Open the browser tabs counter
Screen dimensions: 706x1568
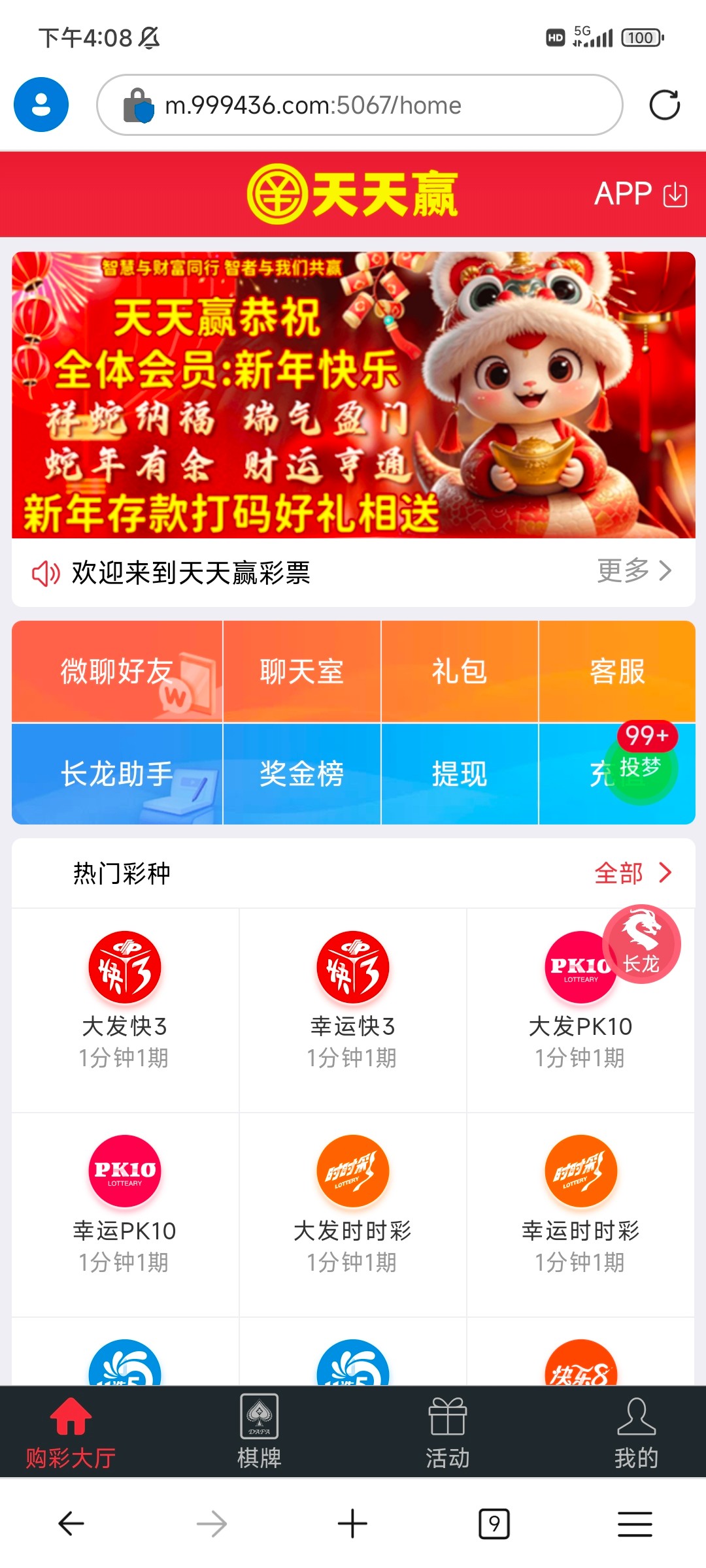[494, 1524]
